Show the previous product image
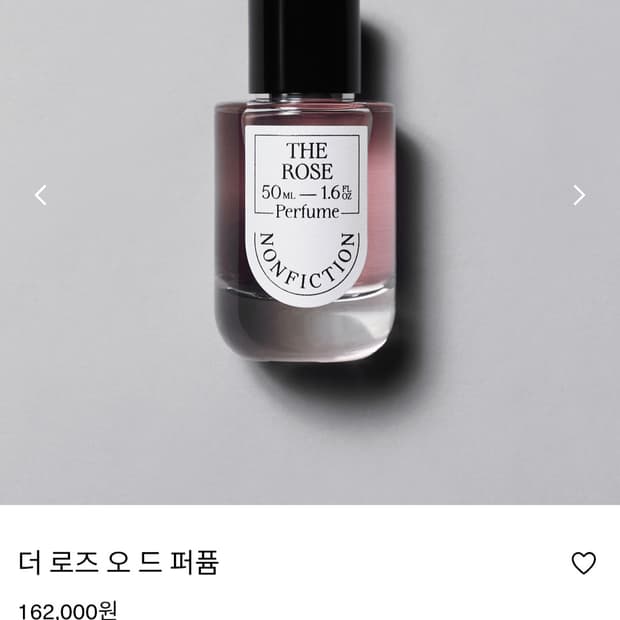The image size is (620, 620). click(40, 195)
